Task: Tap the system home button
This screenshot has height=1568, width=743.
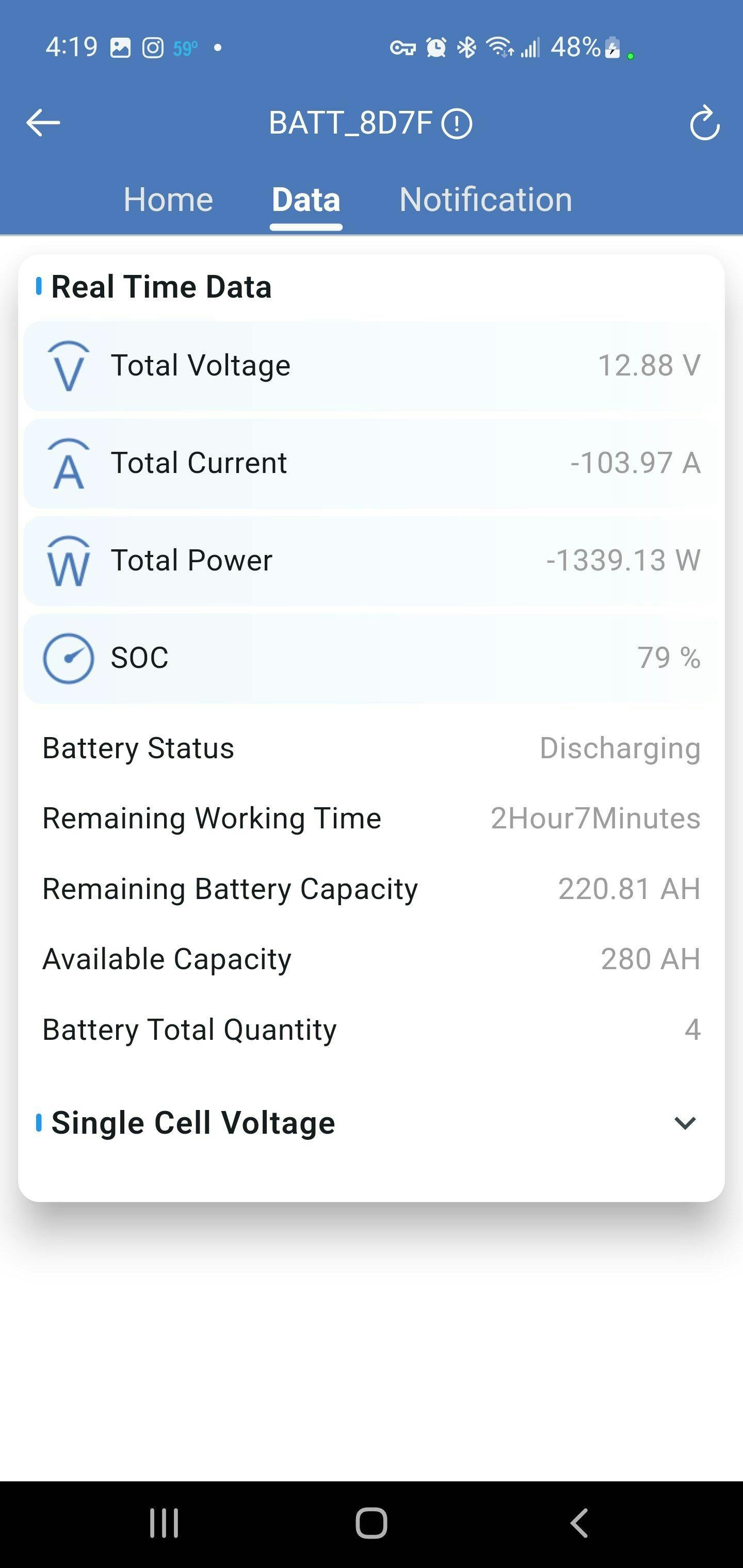Action: coord(371,1523)
